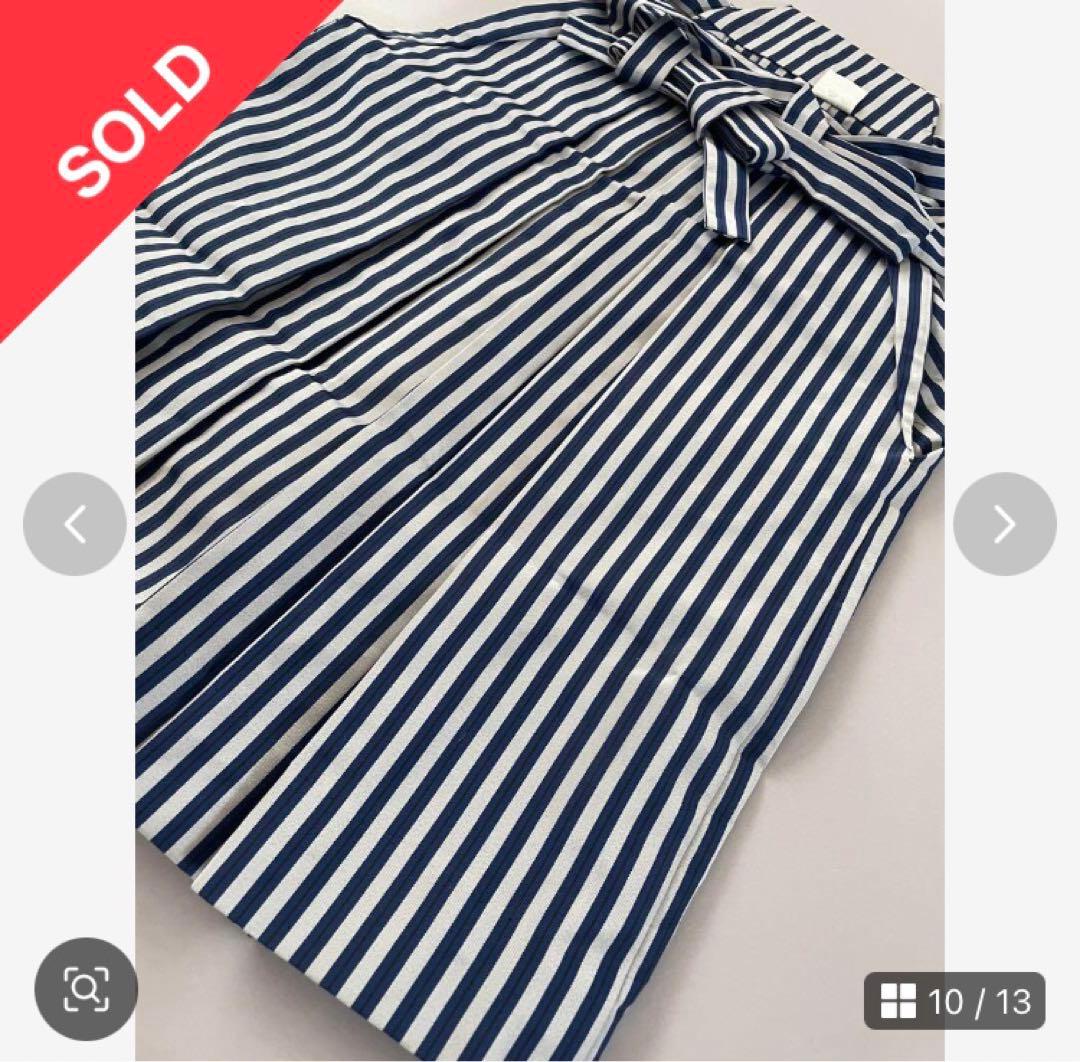
Task: Go to the previous product photo
Action: tap(75, 524)
